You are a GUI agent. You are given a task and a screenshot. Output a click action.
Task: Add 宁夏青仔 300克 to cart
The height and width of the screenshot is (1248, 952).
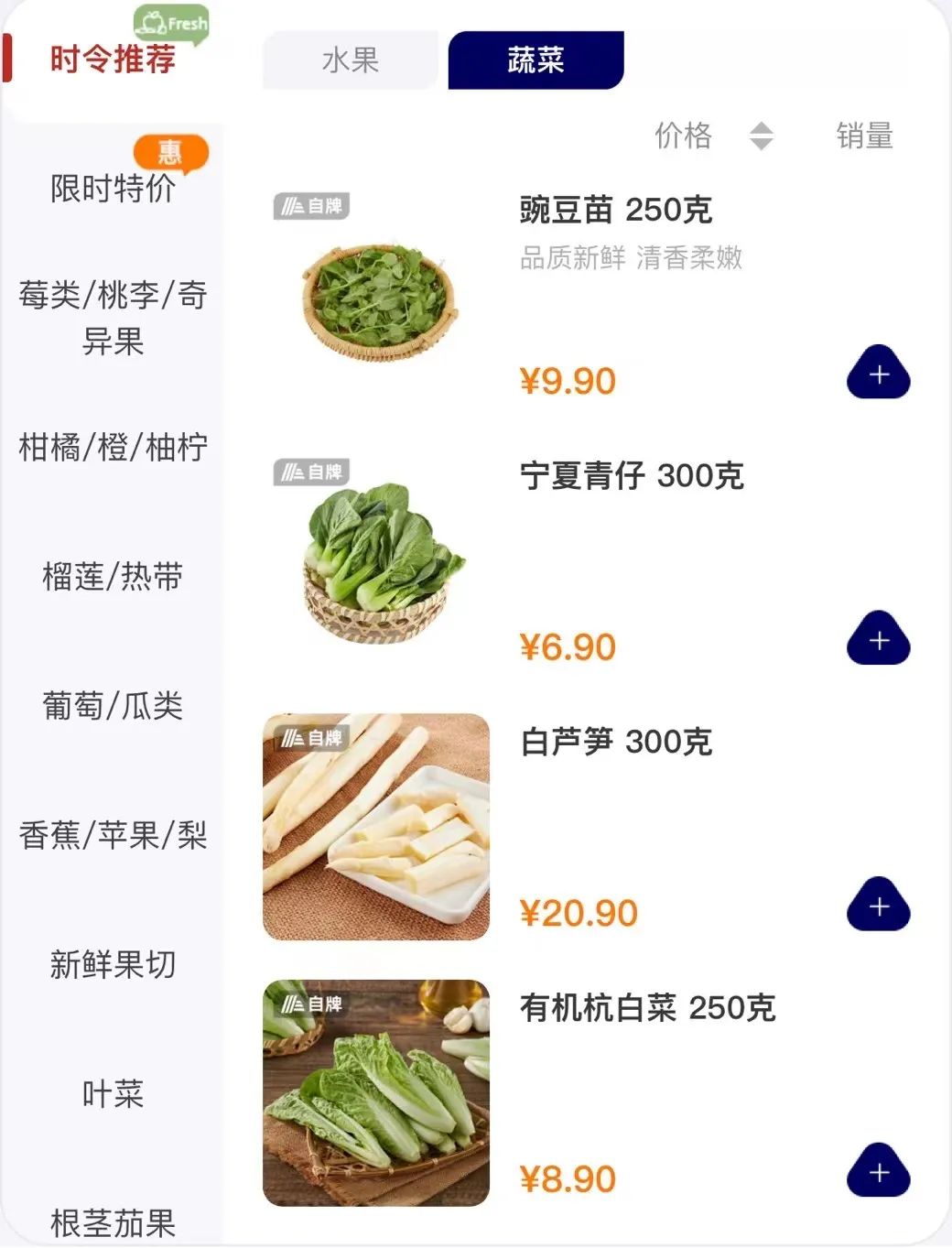[879, 639]
